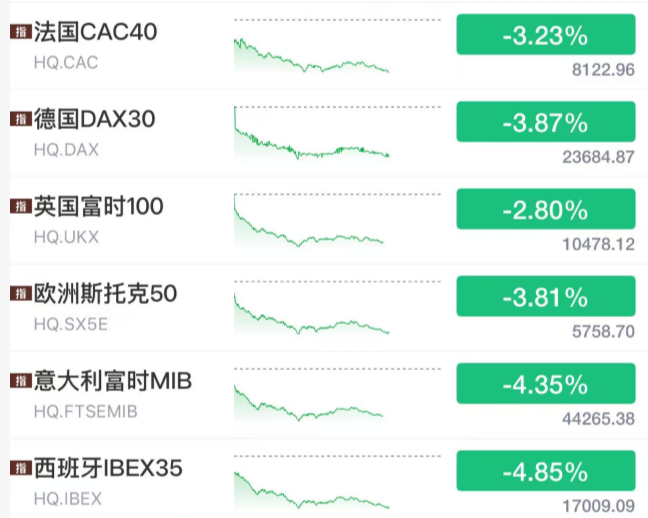Screen dimensions: 648x518
Task: Tap the -4.85% badge for IBEX35
Action: (545, 470)
